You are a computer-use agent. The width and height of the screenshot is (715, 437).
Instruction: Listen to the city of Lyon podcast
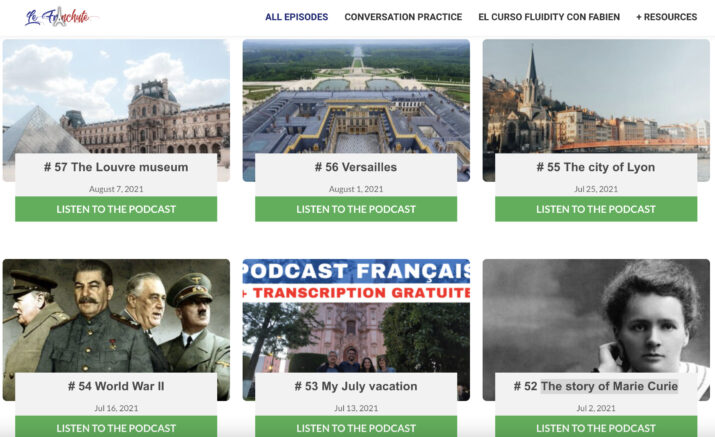pyautogui.click(x=596, y=209)
